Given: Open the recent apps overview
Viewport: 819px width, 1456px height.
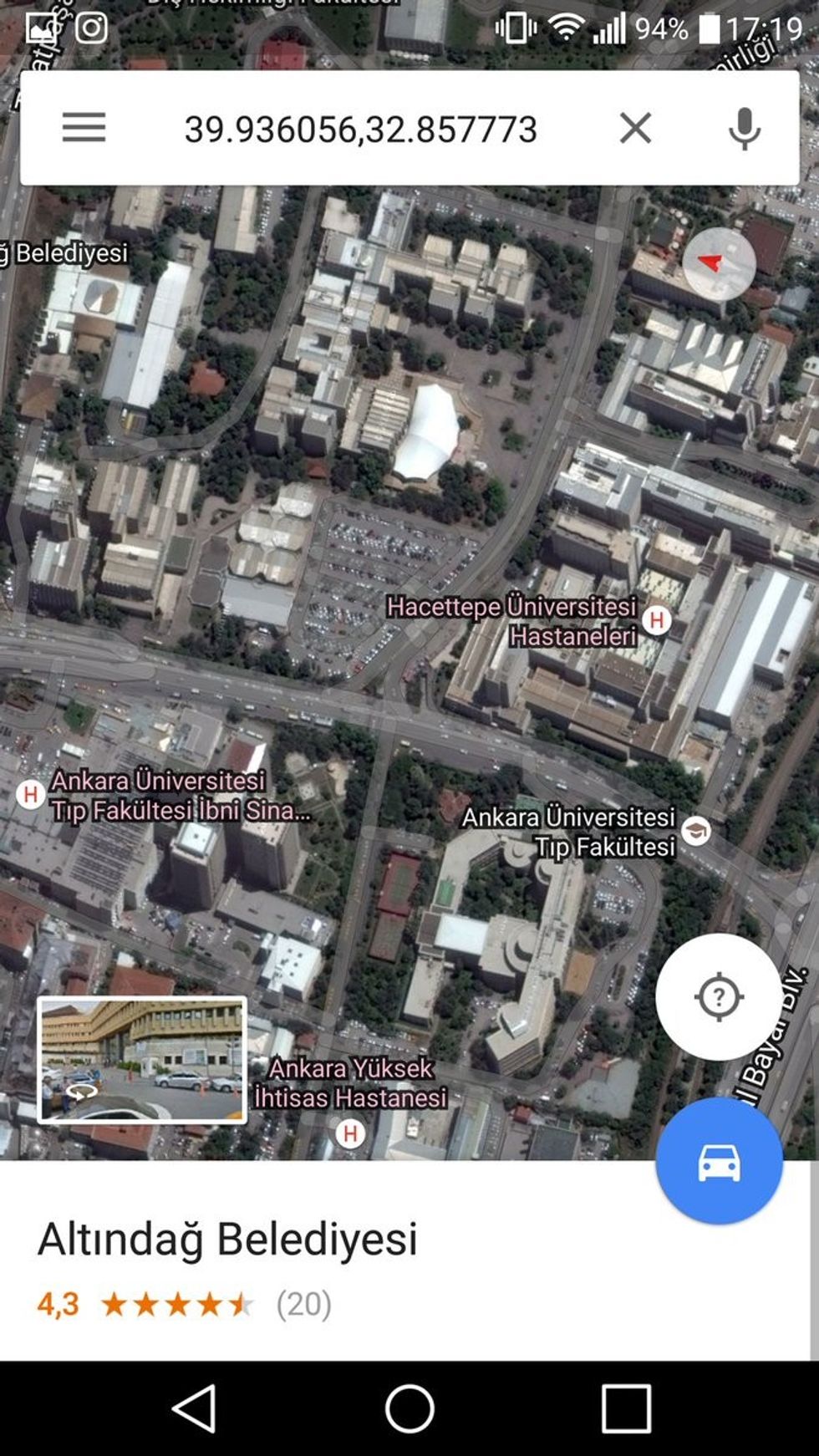Looking at the screenshot, I should pyautogui.click(x=626, y=1409).
